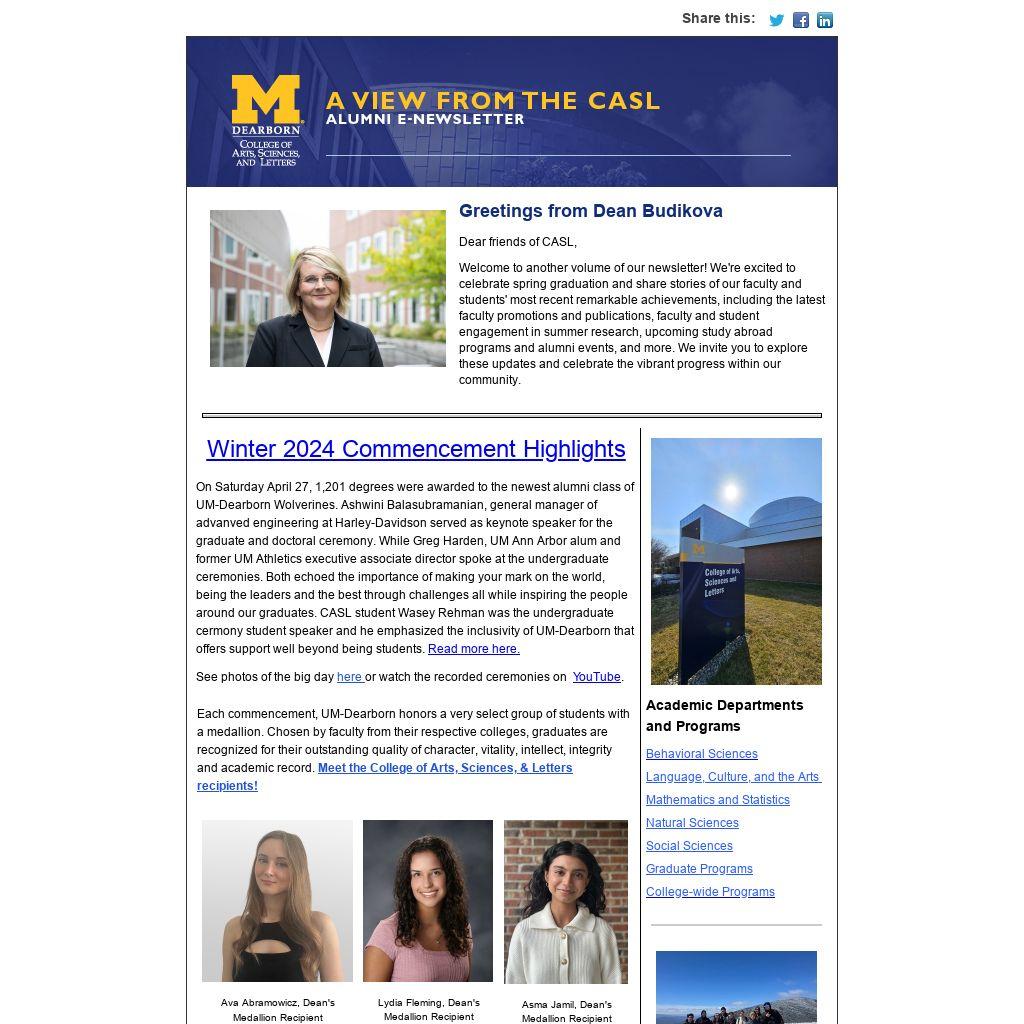Select the Social Sciences link

pyautogui.click(x=689, y=846)
